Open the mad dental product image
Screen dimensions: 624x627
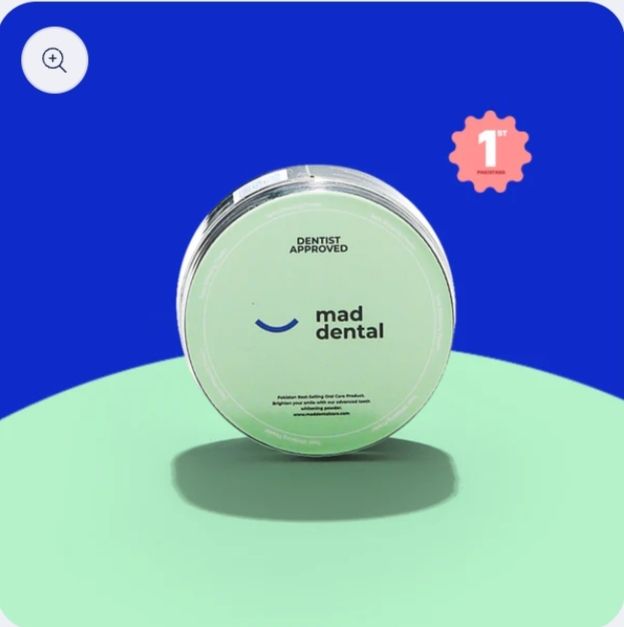(316, 316)
